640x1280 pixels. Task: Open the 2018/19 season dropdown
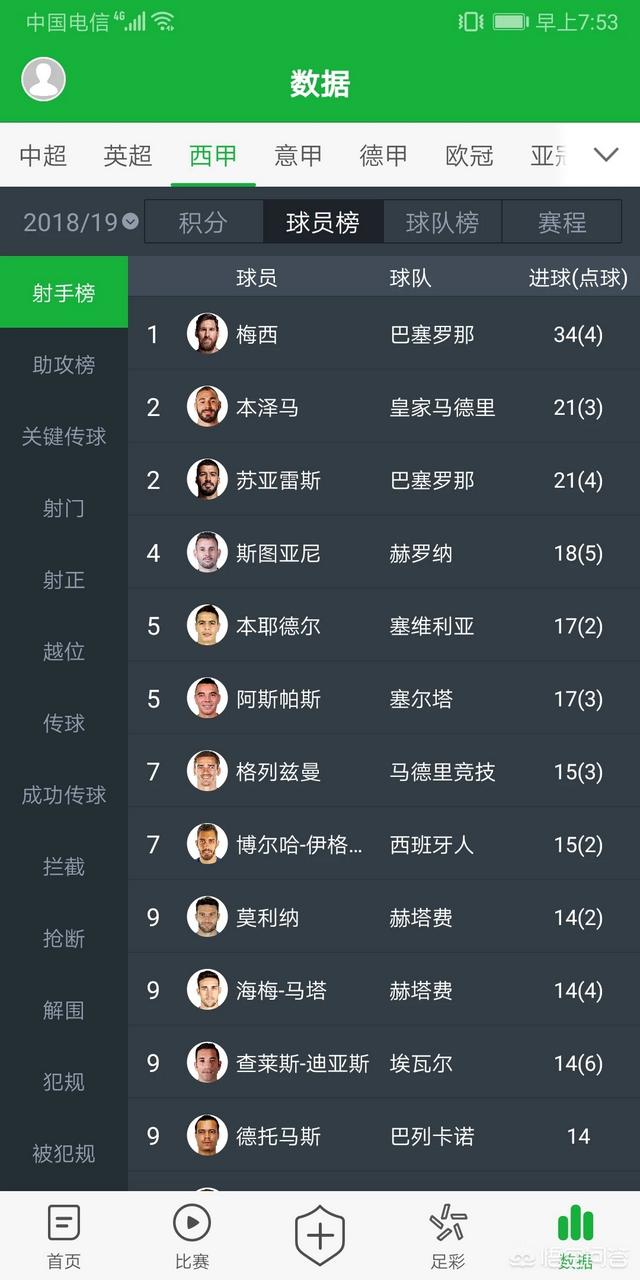tap(81, 222)
